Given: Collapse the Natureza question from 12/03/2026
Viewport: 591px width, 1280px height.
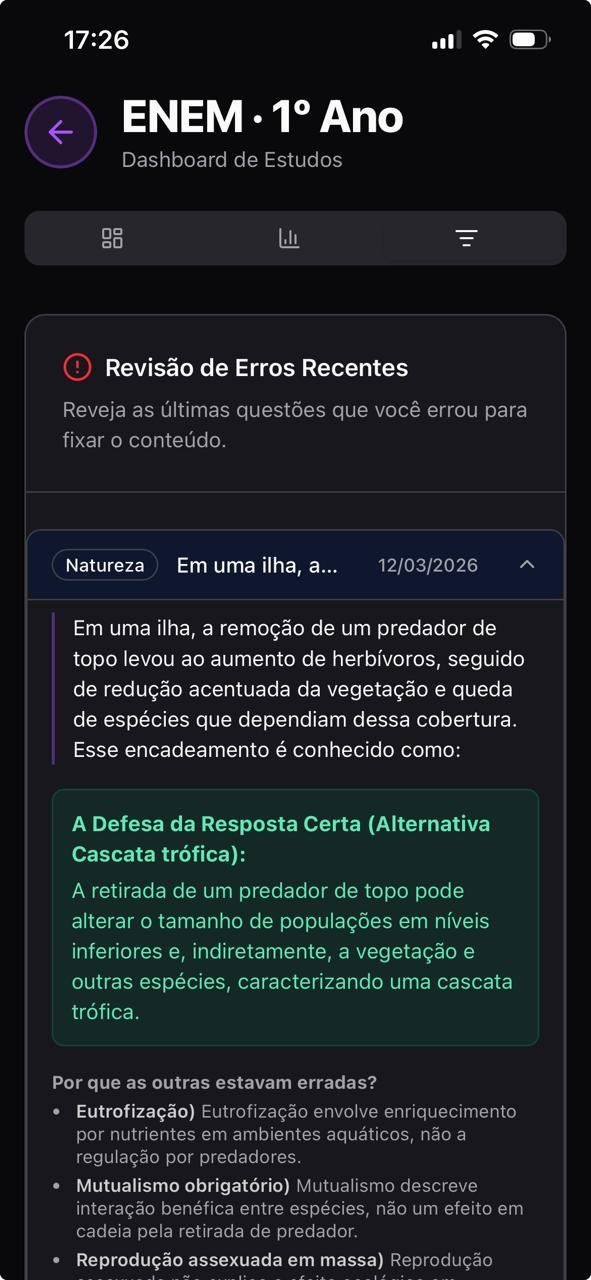Looking at the screenshot, I should (x=527, y=565).
